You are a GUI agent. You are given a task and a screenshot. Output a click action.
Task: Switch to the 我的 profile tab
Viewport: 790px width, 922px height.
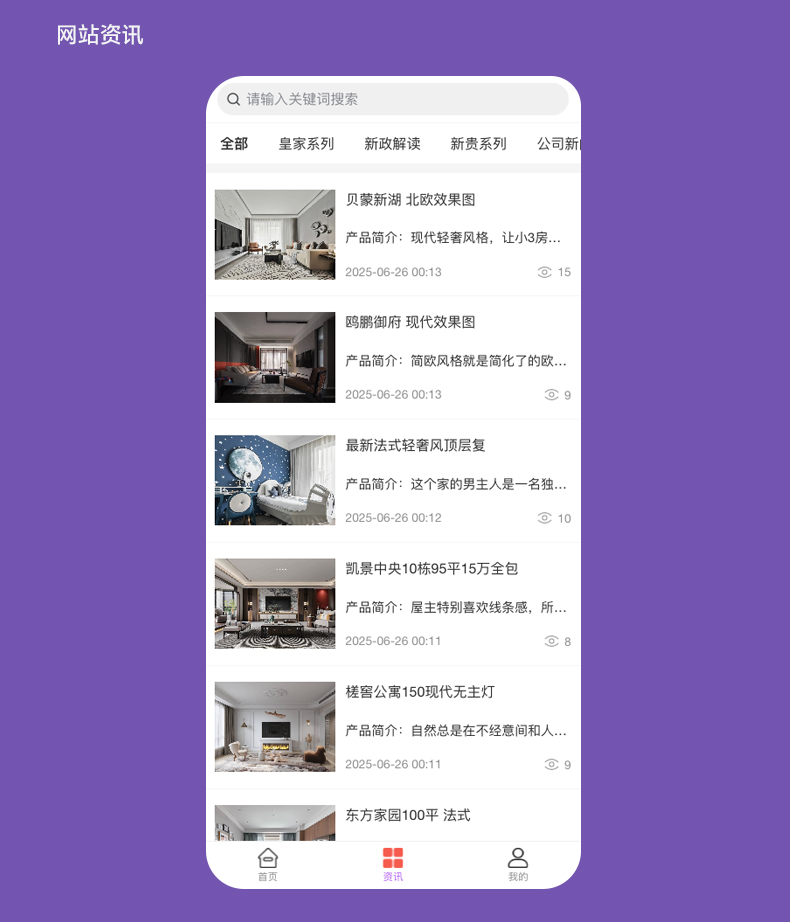[x=518, y=865]
